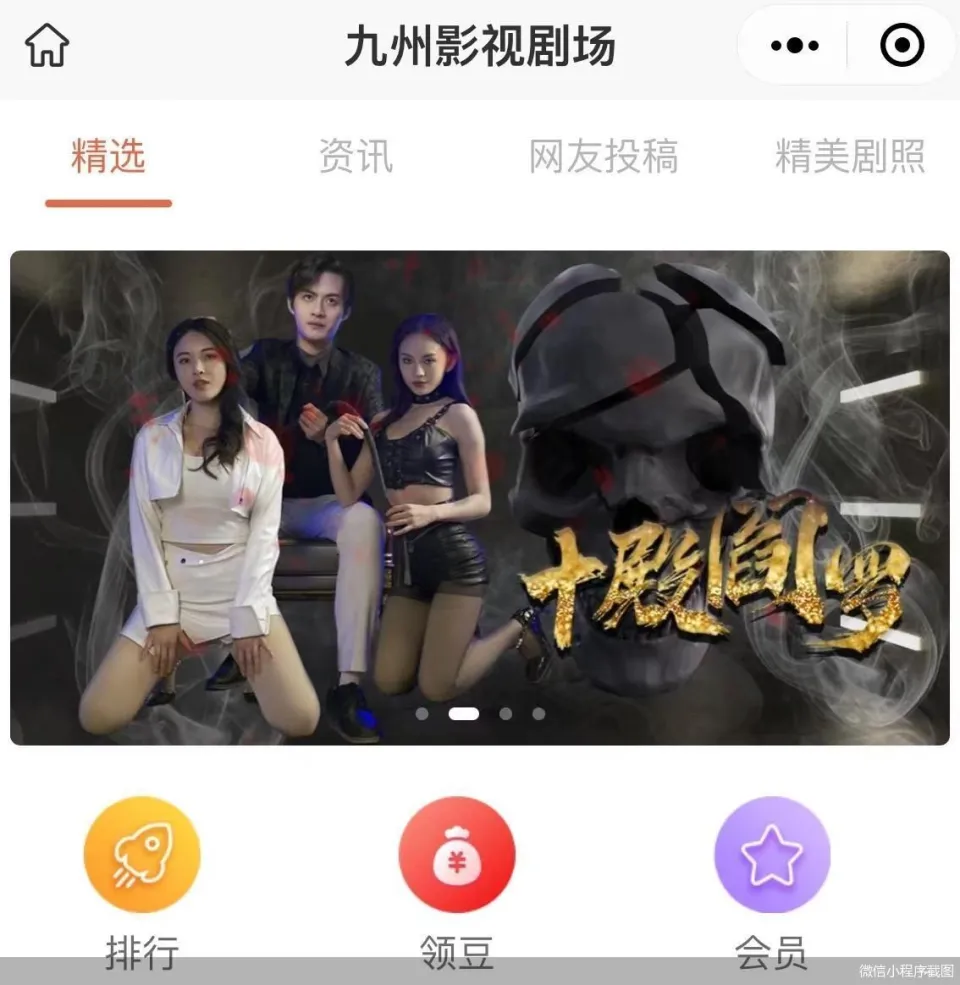Switch to the 资讯 tab
Image resolution: width=960 pixels, height=985 pixels.
pyautogui.click(x=355, y=157)
